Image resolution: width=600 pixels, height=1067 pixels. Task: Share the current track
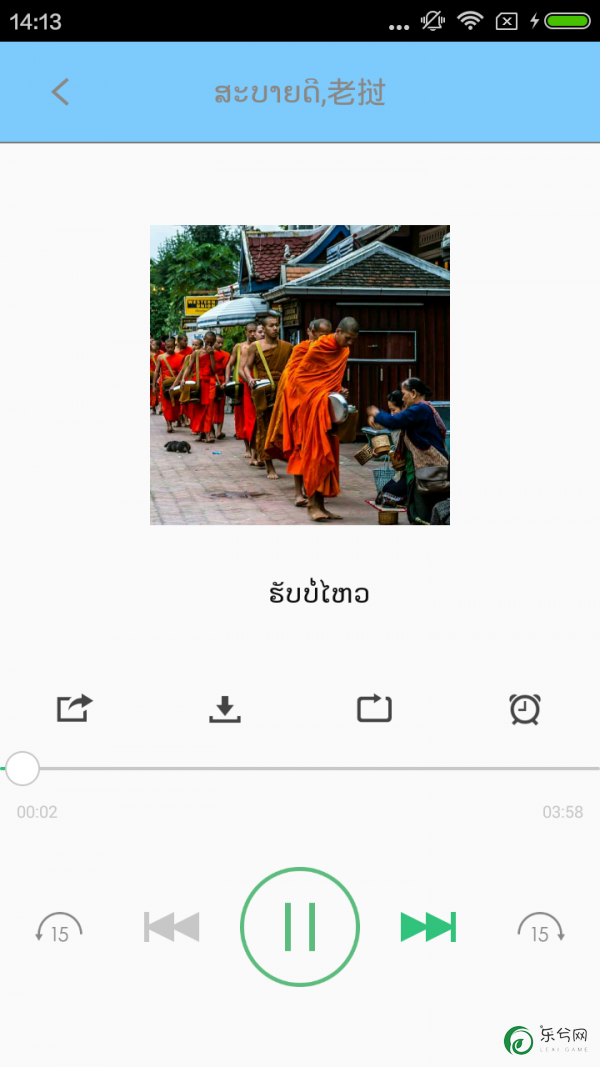(x=74, y=708)
